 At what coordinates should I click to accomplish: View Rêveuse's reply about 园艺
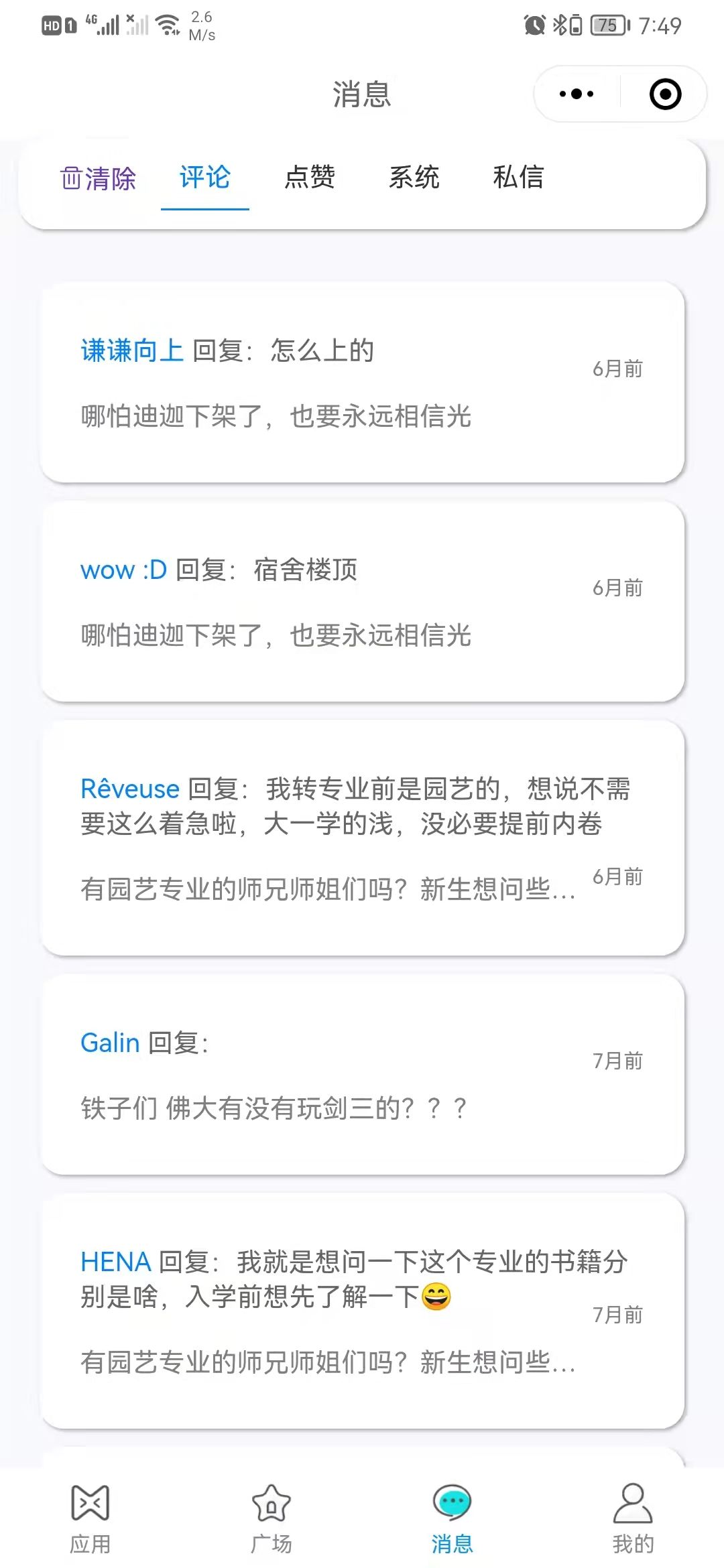tap(362, 838)
